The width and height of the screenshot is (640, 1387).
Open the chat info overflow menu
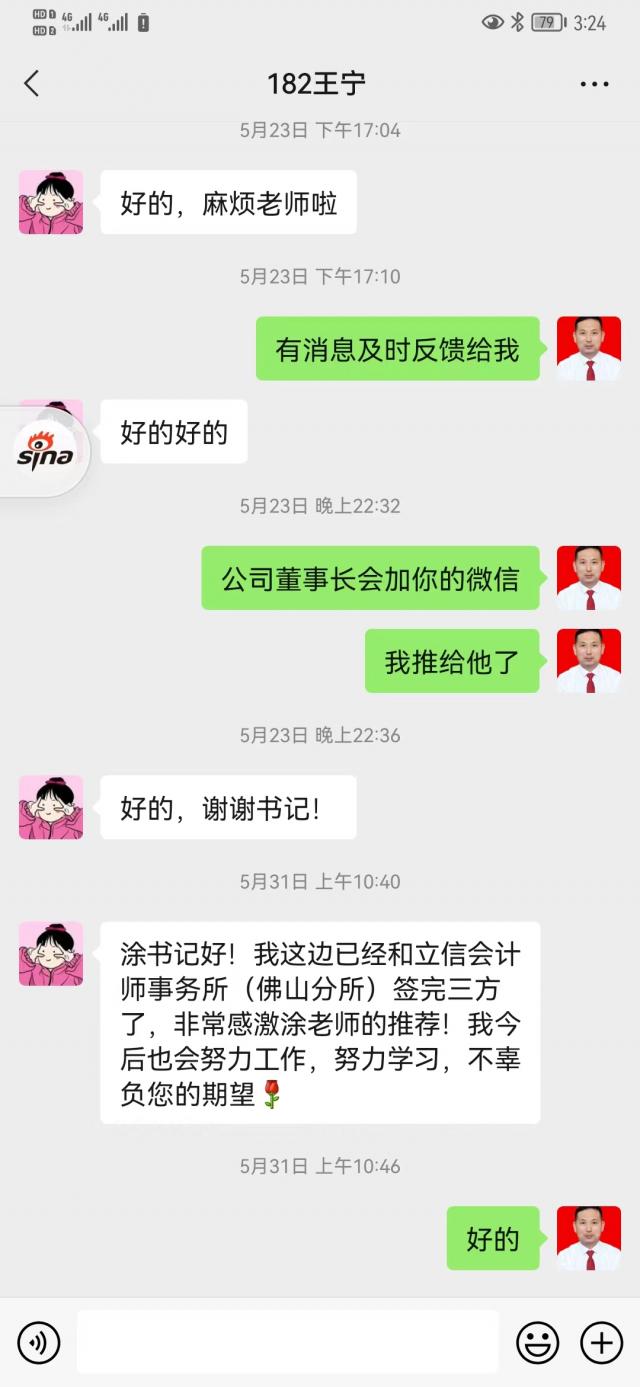click(594, 84)
